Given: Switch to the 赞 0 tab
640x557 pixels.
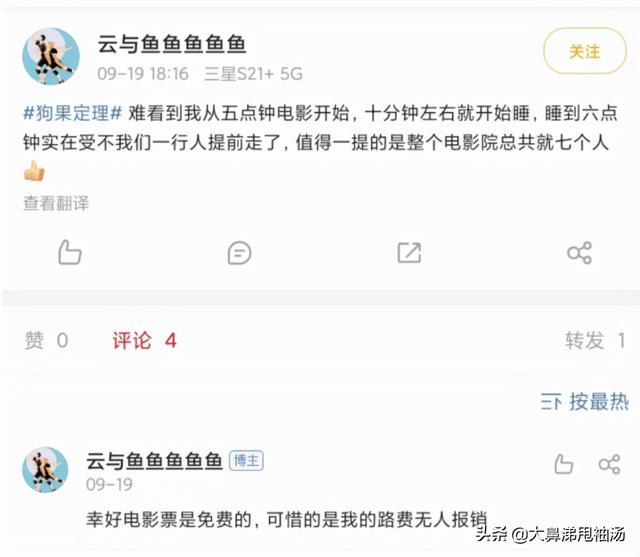Looking at the screenshot, I should pos(46,341).
